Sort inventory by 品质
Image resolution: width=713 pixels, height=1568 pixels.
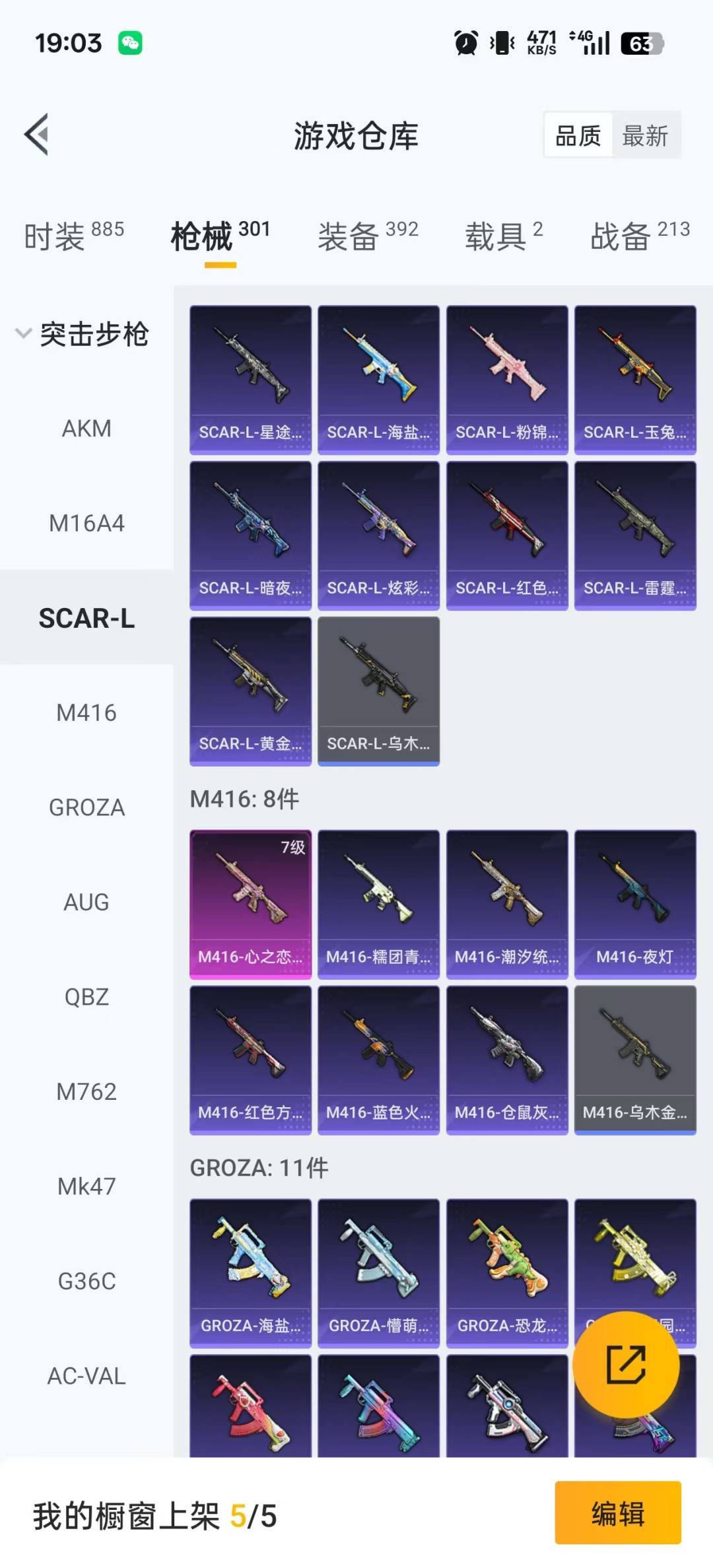[x=578, y=136]
